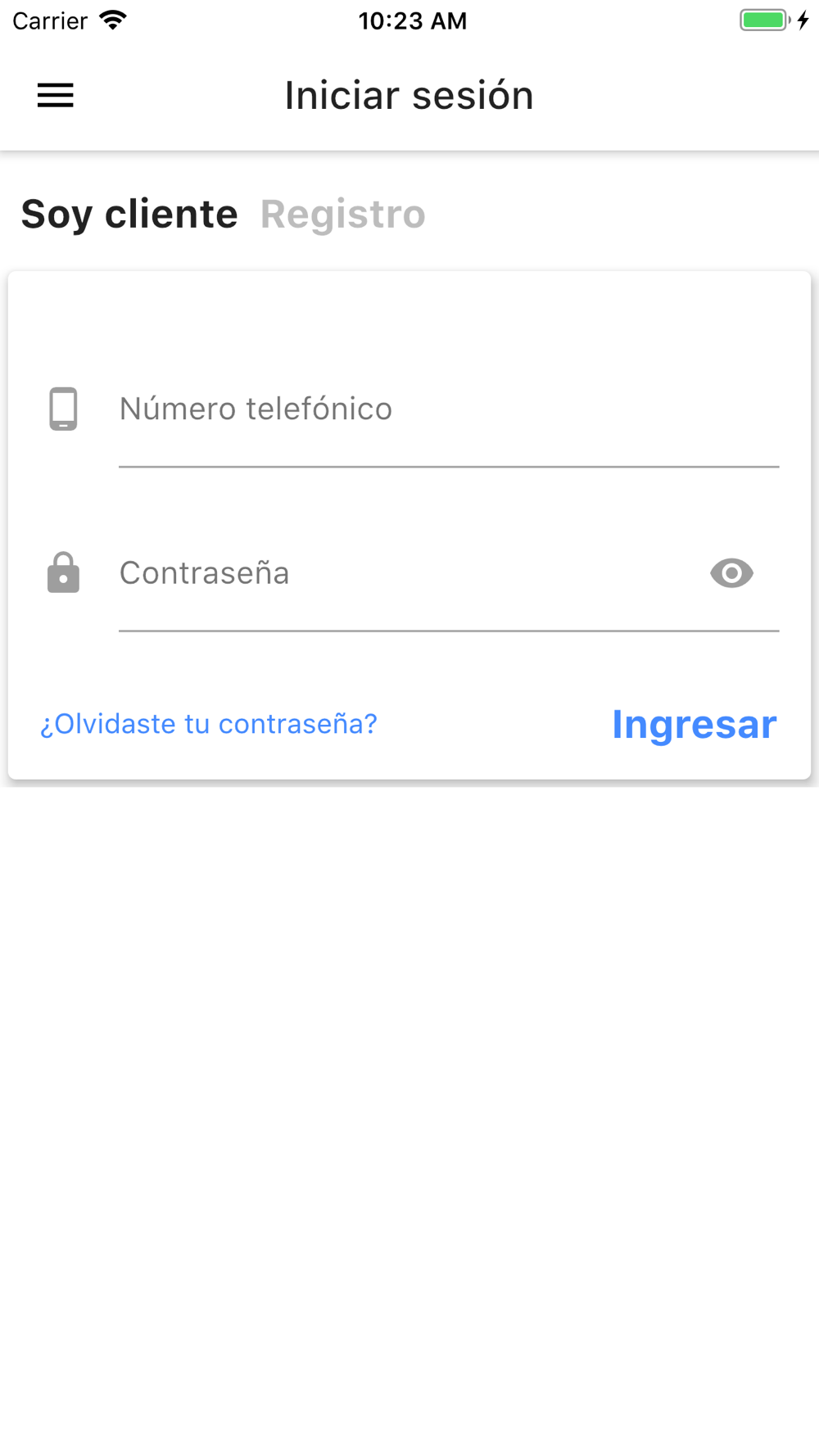Open the hamburger drawer menu

click(56, 96)
